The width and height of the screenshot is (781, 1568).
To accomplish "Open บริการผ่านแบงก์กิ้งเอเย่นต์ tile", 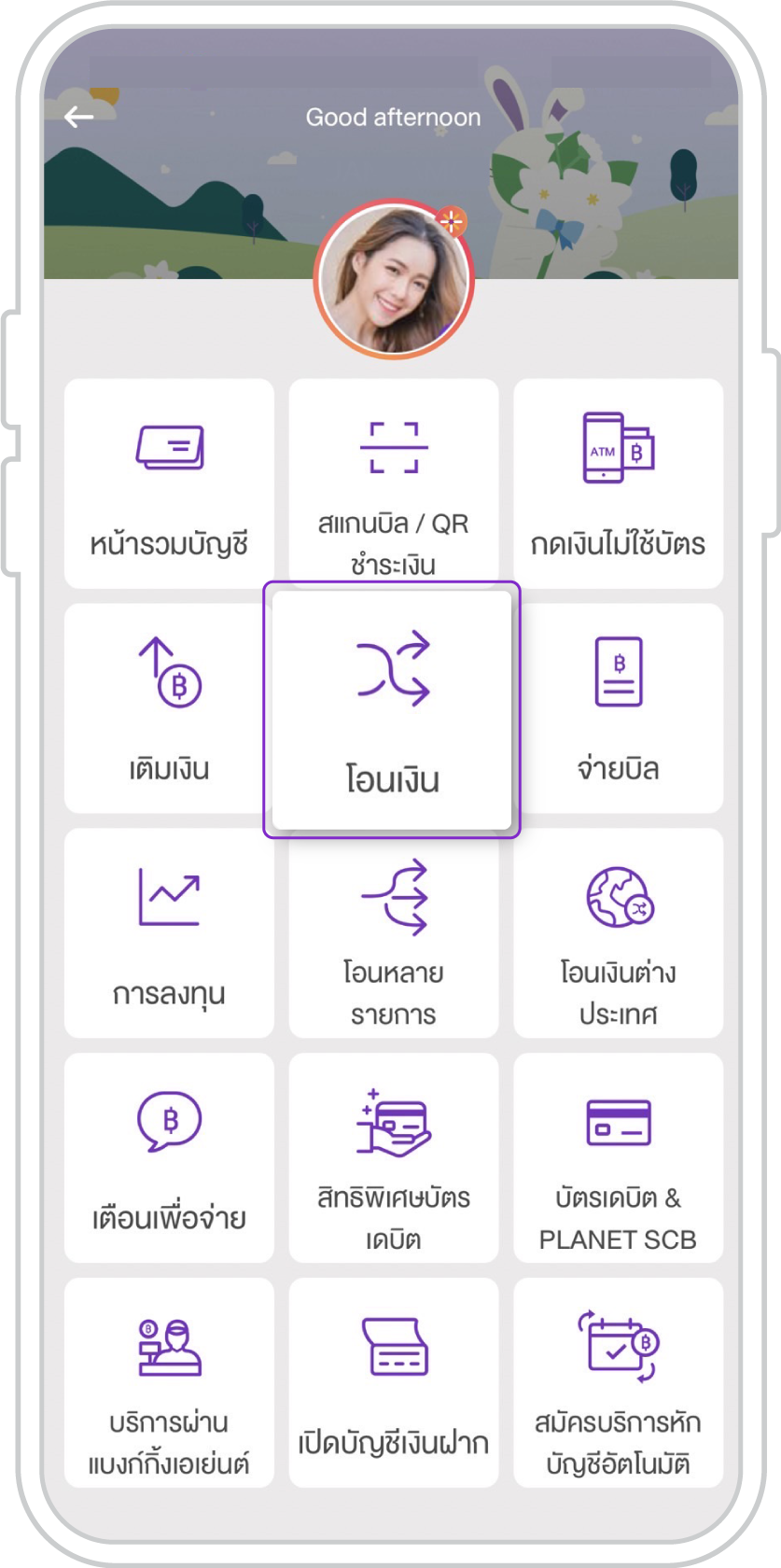I will point(169,1382).
